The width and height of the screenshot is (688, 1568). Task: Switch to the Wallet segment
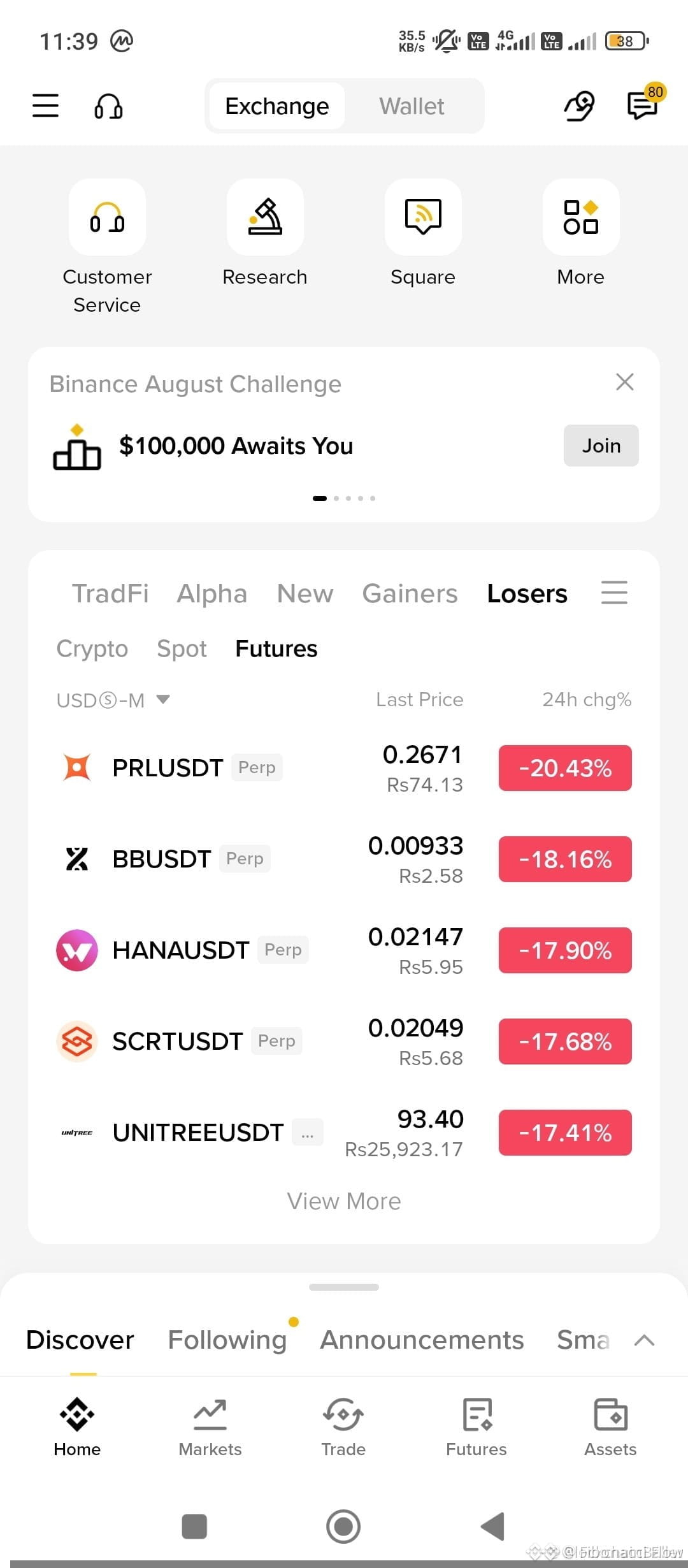tap(412, 106)
